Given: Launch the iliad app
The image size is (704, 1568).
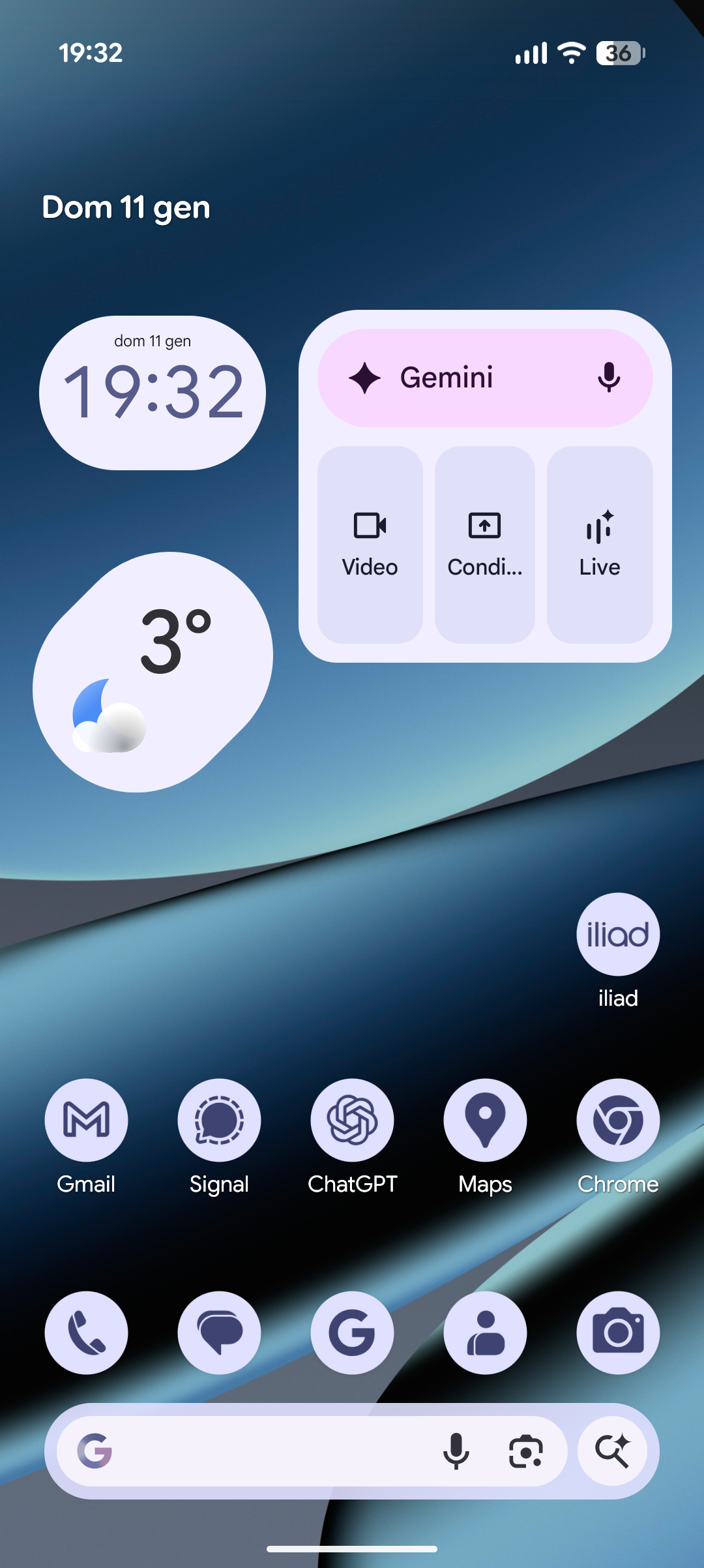Looking at the screenshot, I should 617,935.
